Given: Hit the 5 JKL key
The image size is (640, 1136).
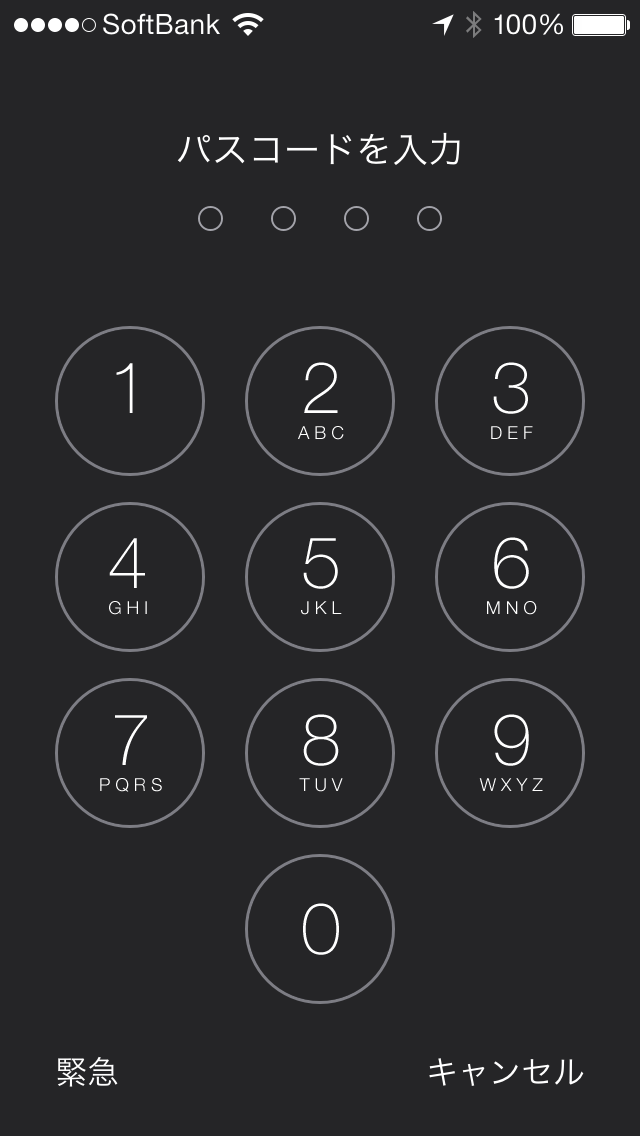Looking at the screenshot, I should pyautogui.click(x=320, y=577).
